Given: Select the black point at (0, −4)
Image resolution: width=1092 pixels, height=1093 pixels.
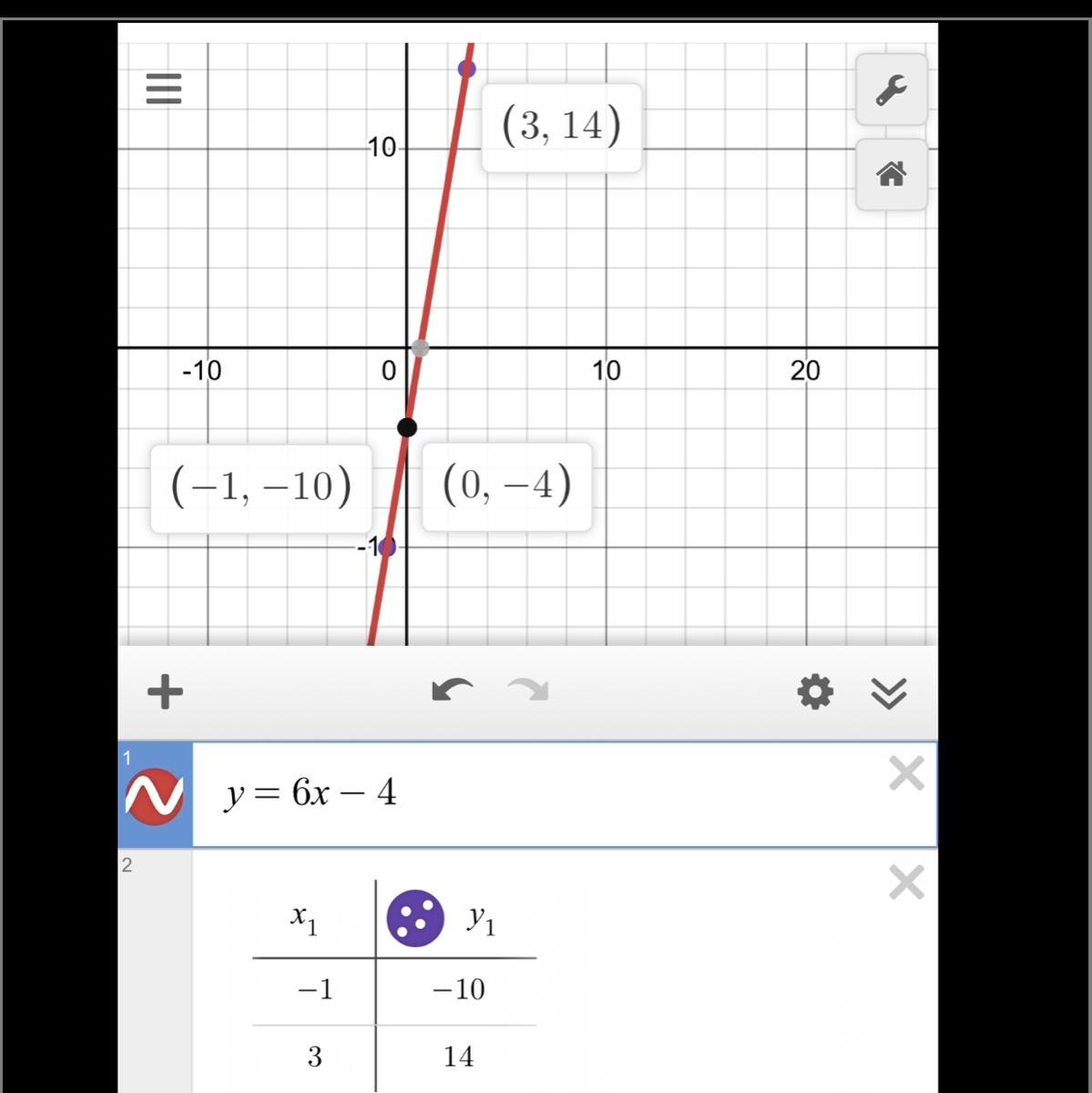Looking at the screenshot, I should point(407,427).
